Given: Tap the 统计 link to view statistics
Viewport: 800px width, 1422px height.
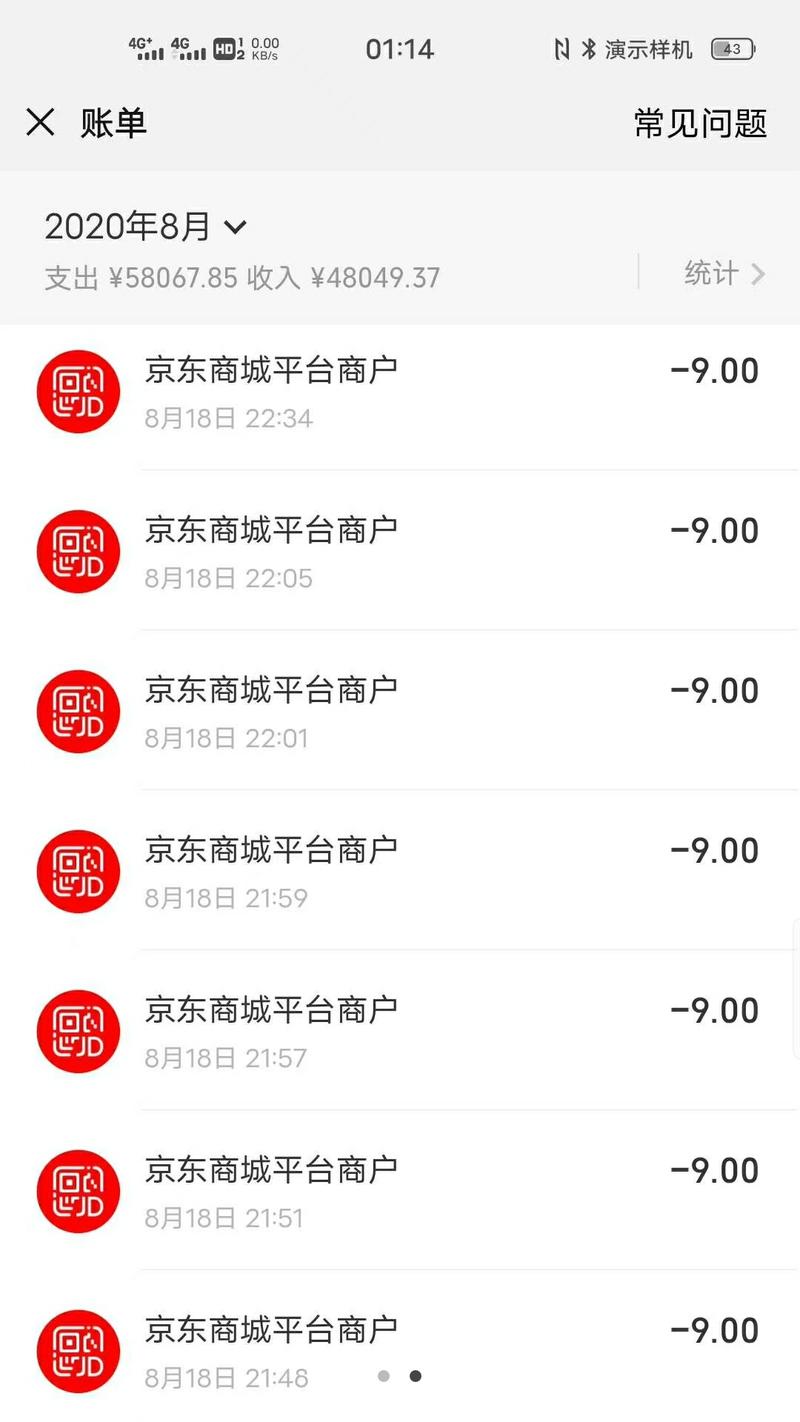Looking at the screenshot, I should 711,274.
